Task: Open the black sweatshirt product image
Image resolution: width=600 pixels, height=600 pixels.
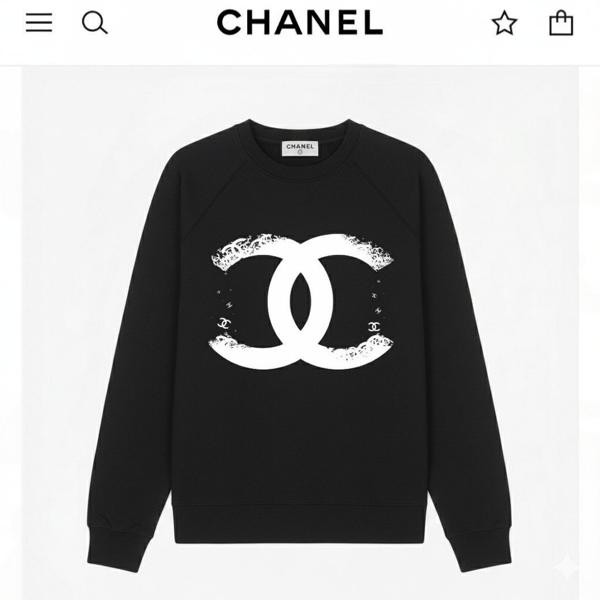Action: 300,340
